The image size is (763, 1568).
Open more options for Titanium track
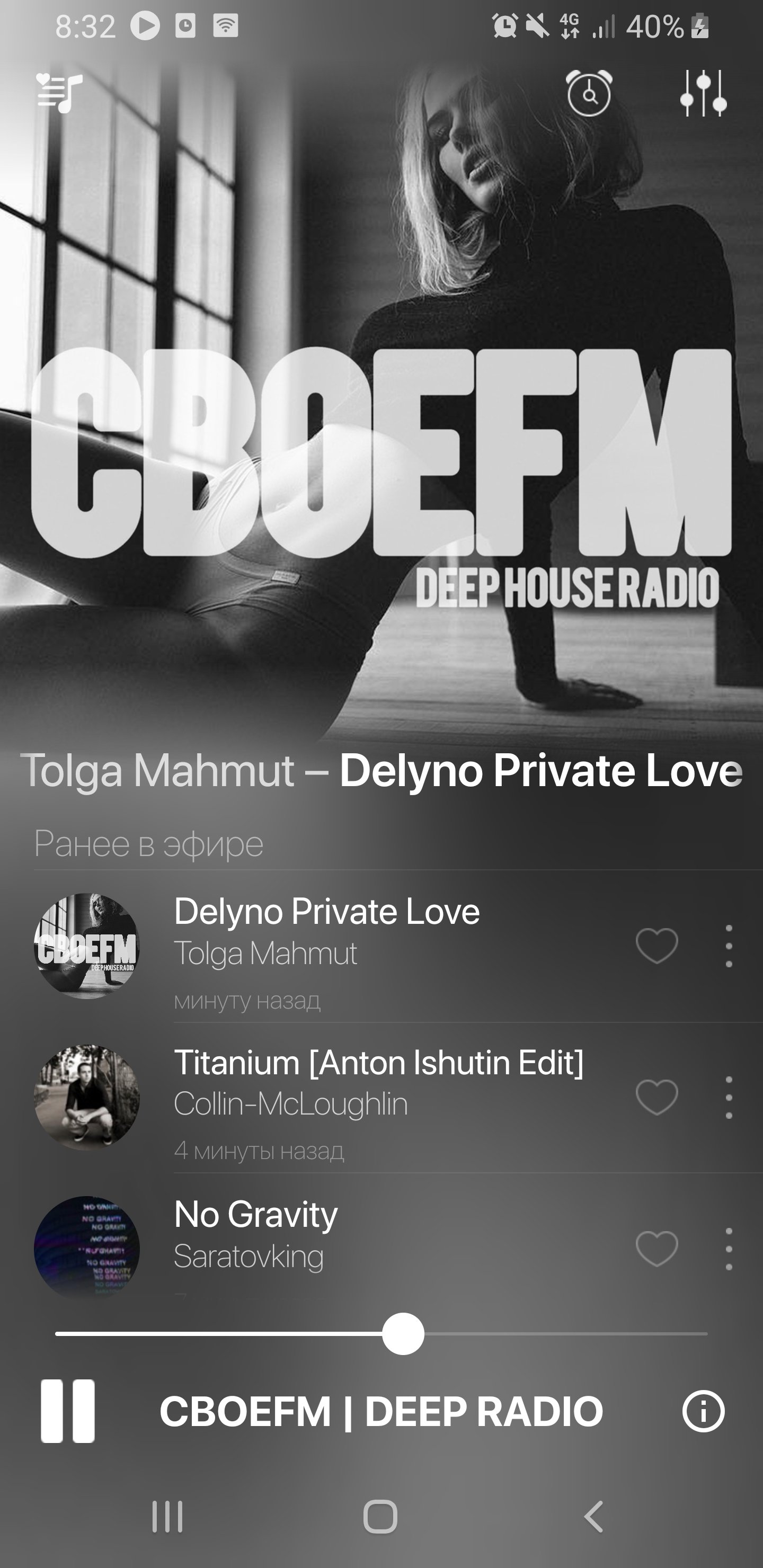point(728,1097)
